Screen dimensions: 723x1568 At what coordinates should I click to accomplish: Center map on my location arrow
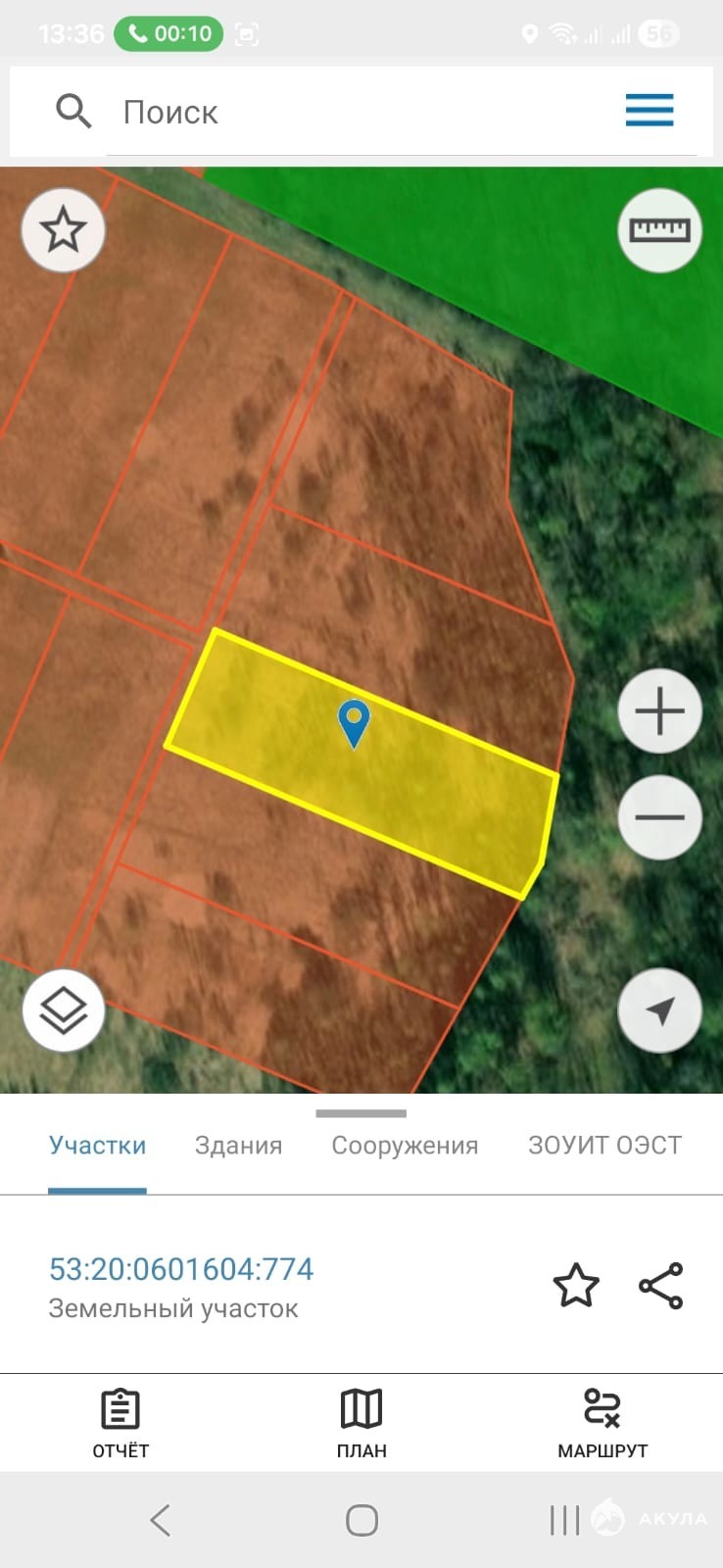[x=659, y=1010]
